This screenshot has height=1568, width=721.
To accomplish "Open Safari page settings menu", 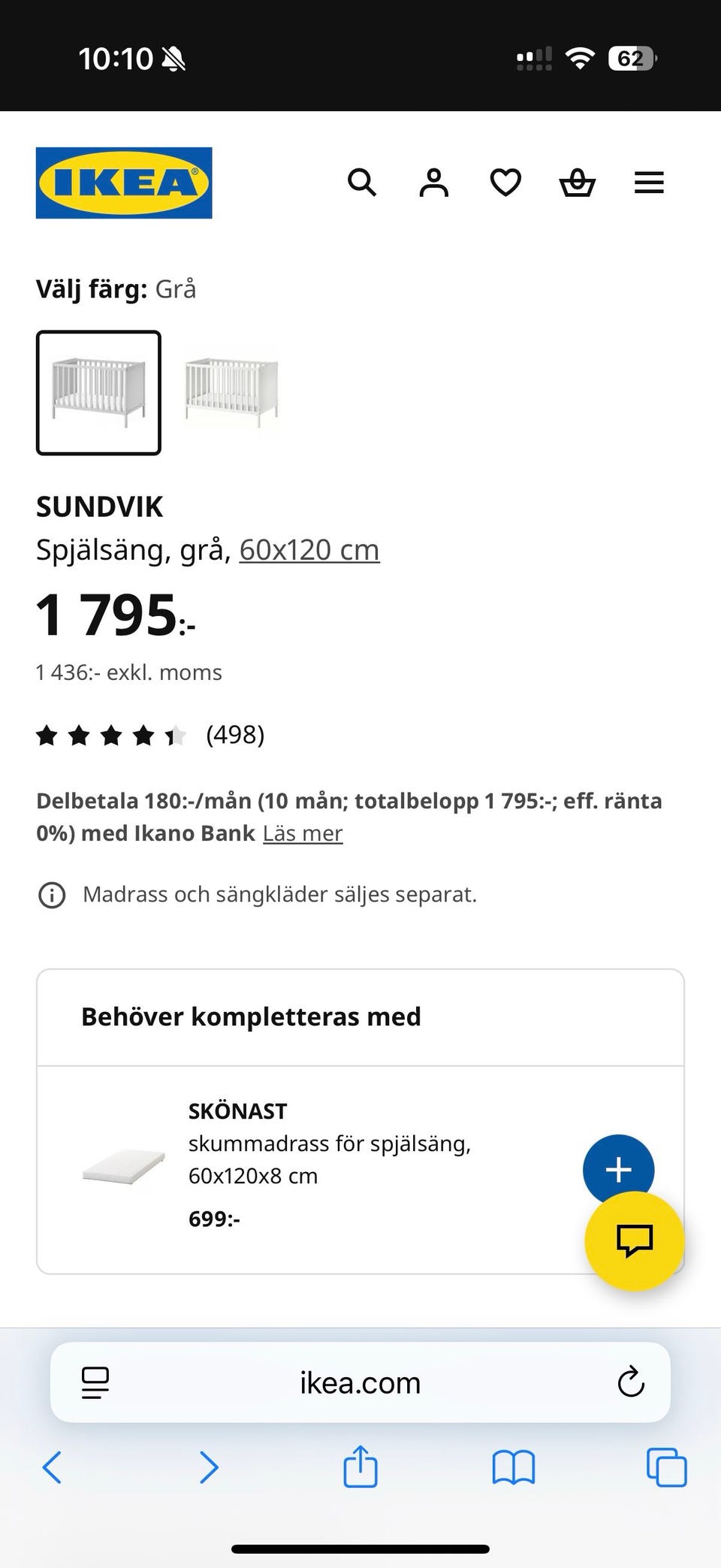I will pyautogui.click(x=95, y=1382).
